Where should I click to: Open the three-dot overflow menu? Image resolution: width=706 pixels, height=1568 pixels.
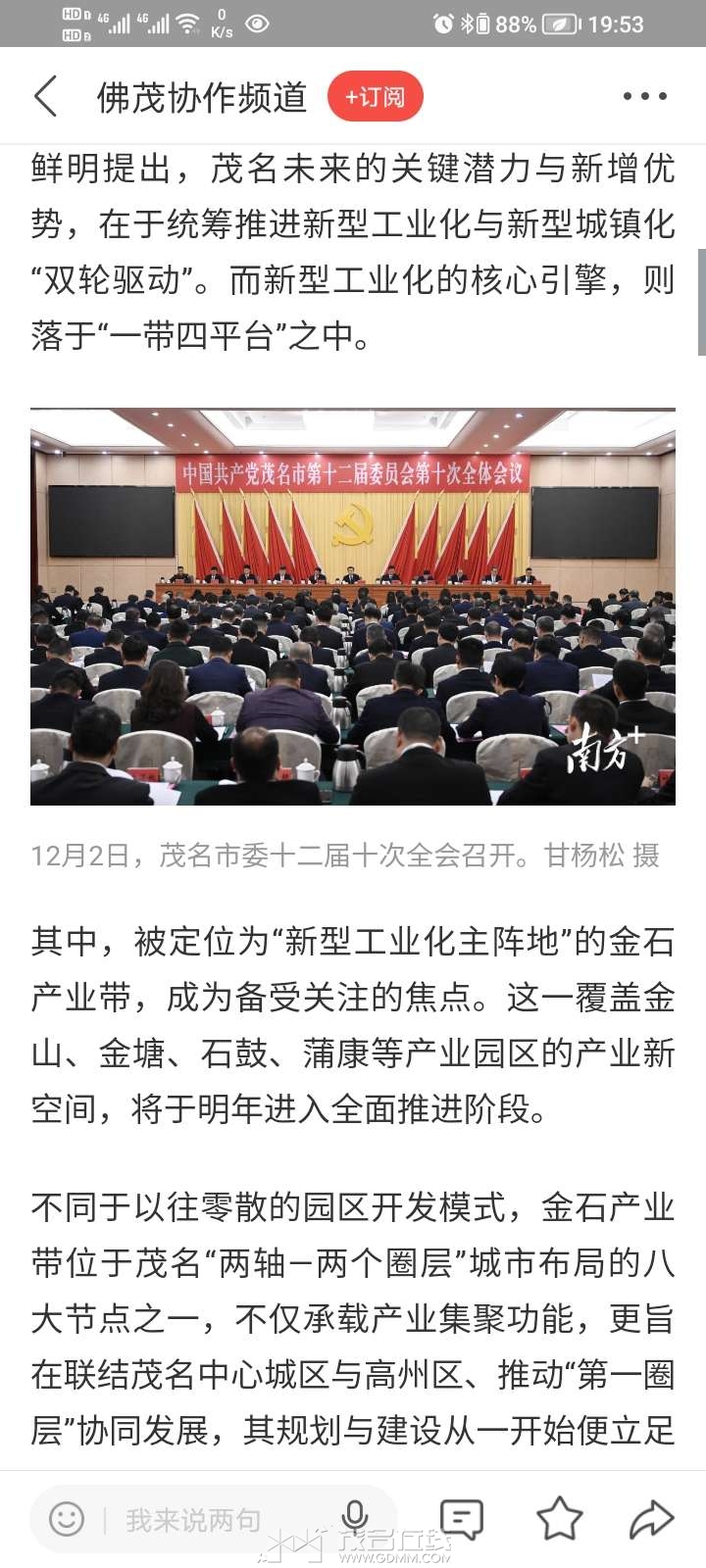644,96
